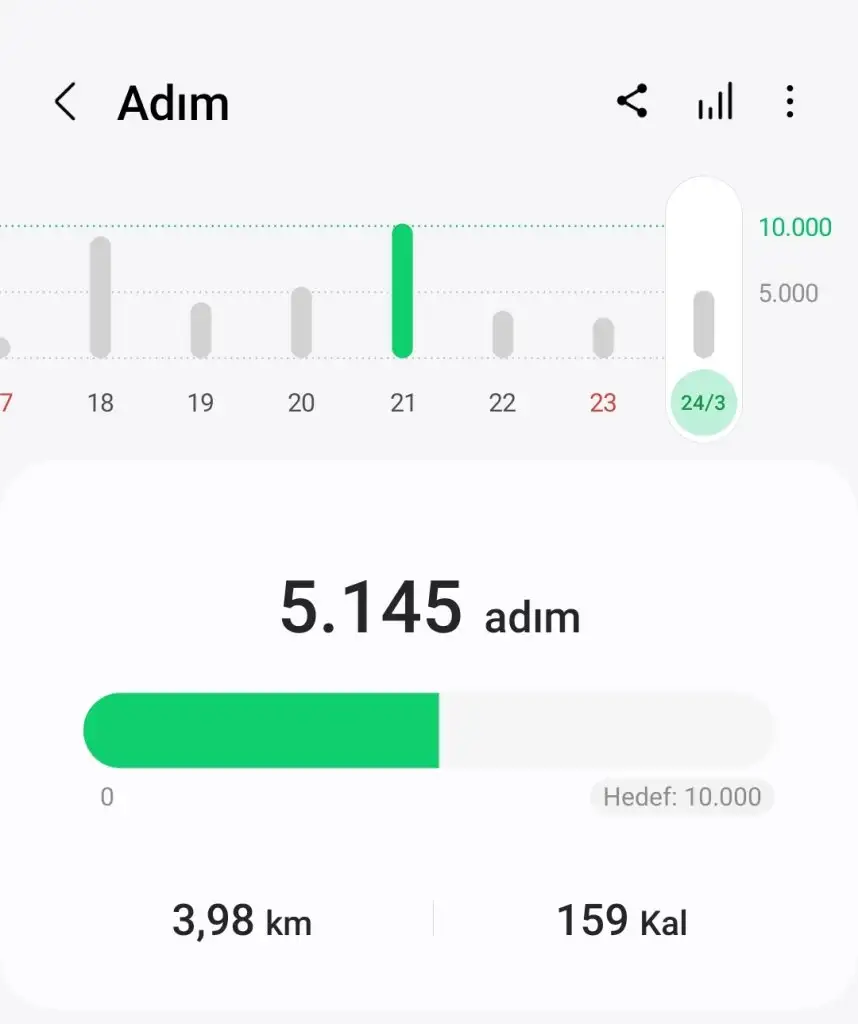Select day 23 in the step chart

[x=603, y=338]
